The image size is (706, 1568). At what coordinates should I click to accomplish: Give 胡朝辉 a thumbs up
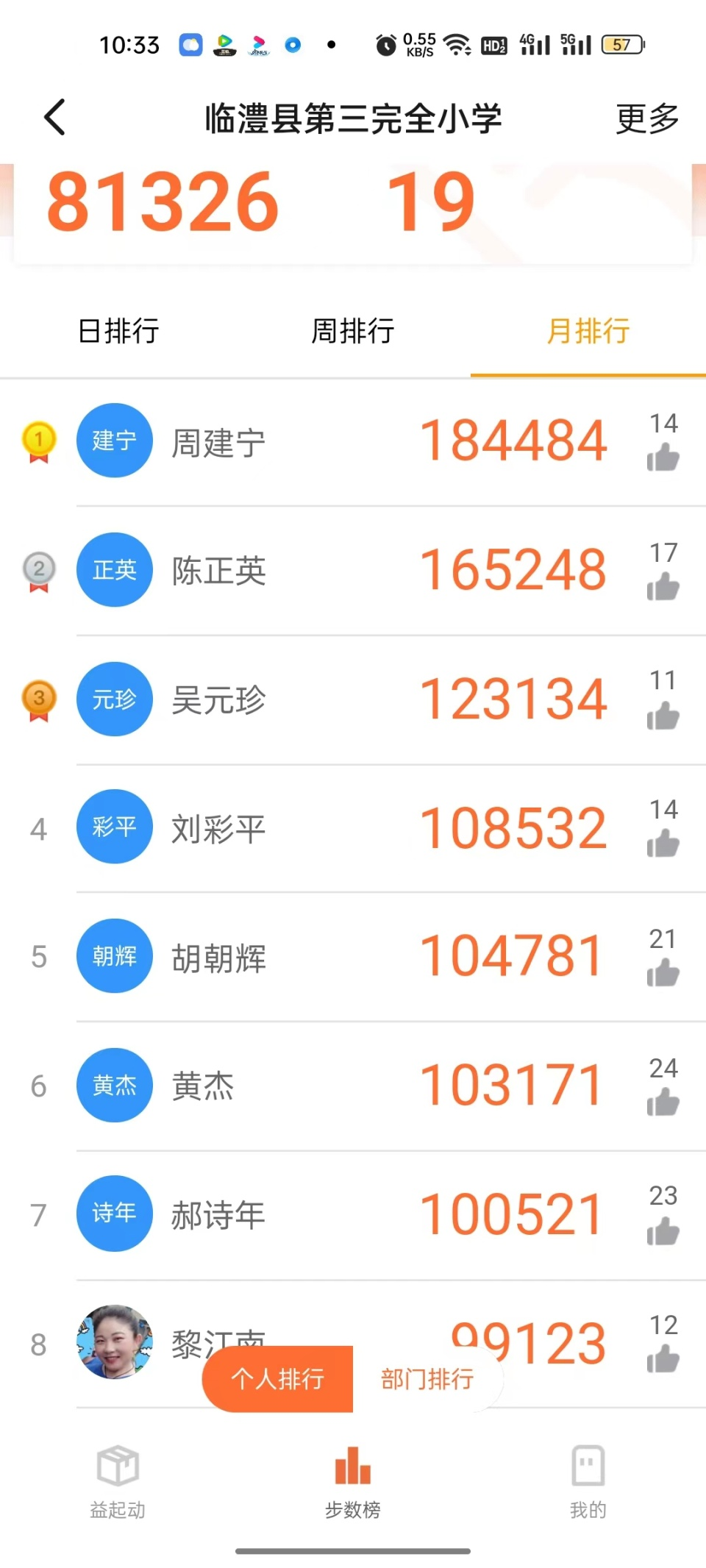[663, 972]
